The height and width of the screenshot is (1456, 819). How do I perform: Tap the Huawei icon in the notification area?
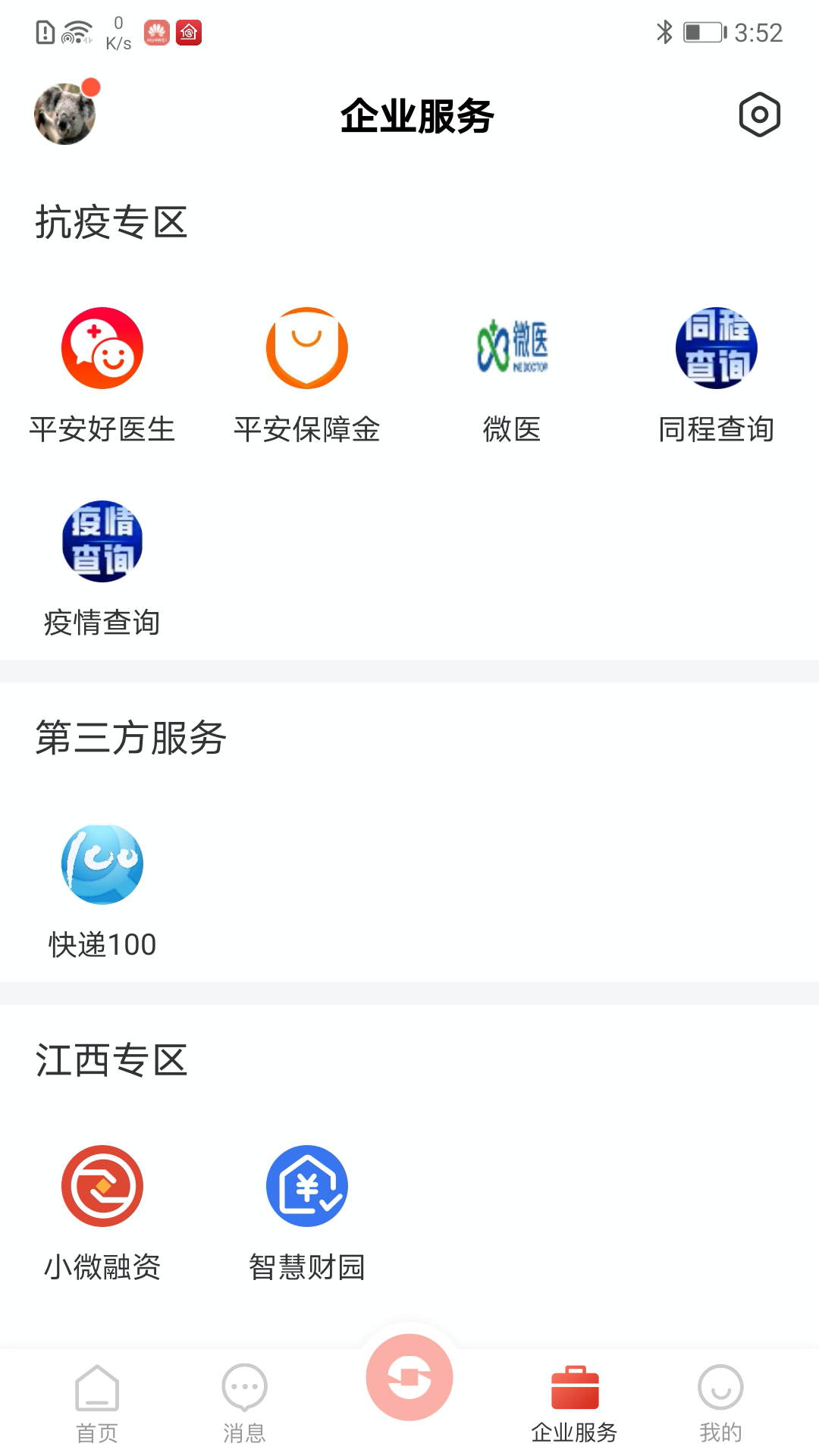point(156,32)
